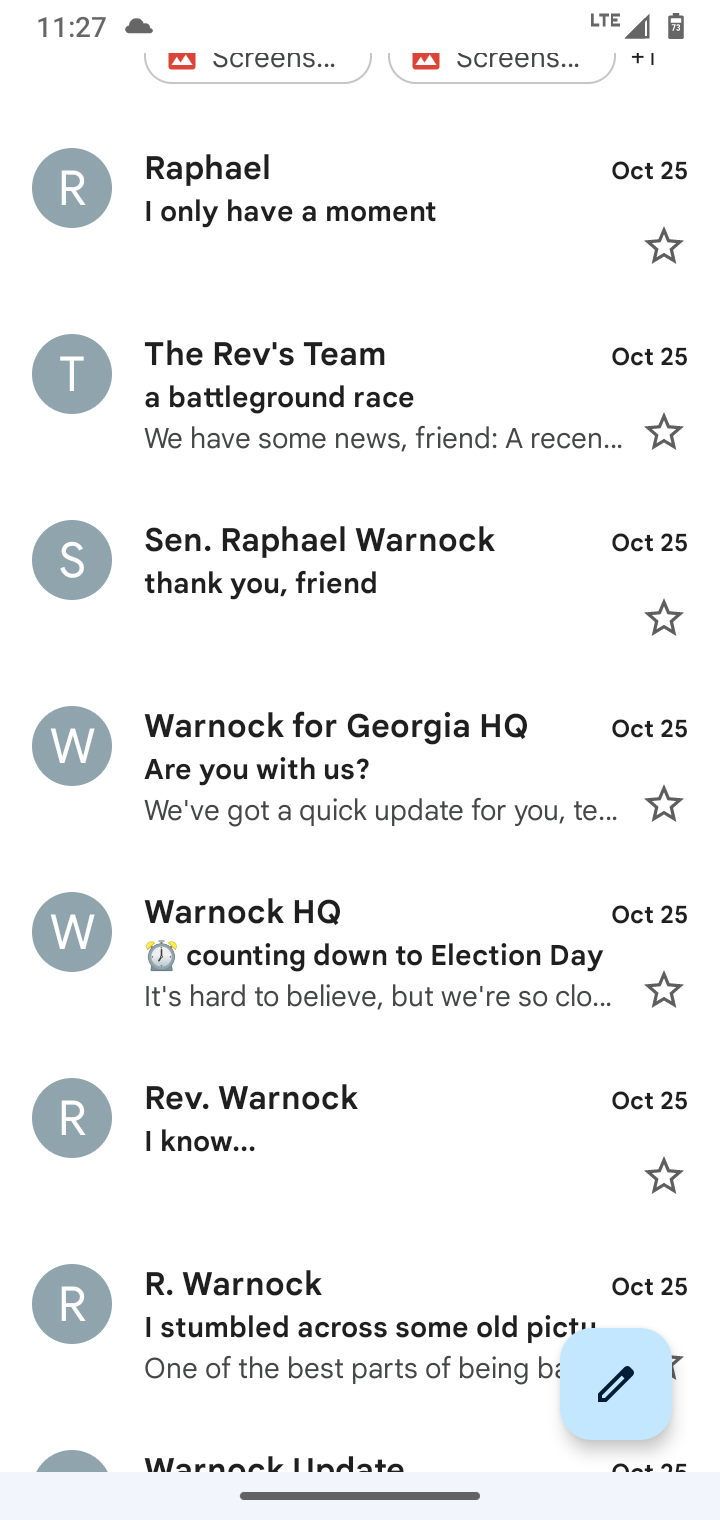The image size is (720, 1520).
Task: Open Rev. Warnock's "I know..." email
Action: 360,1138
